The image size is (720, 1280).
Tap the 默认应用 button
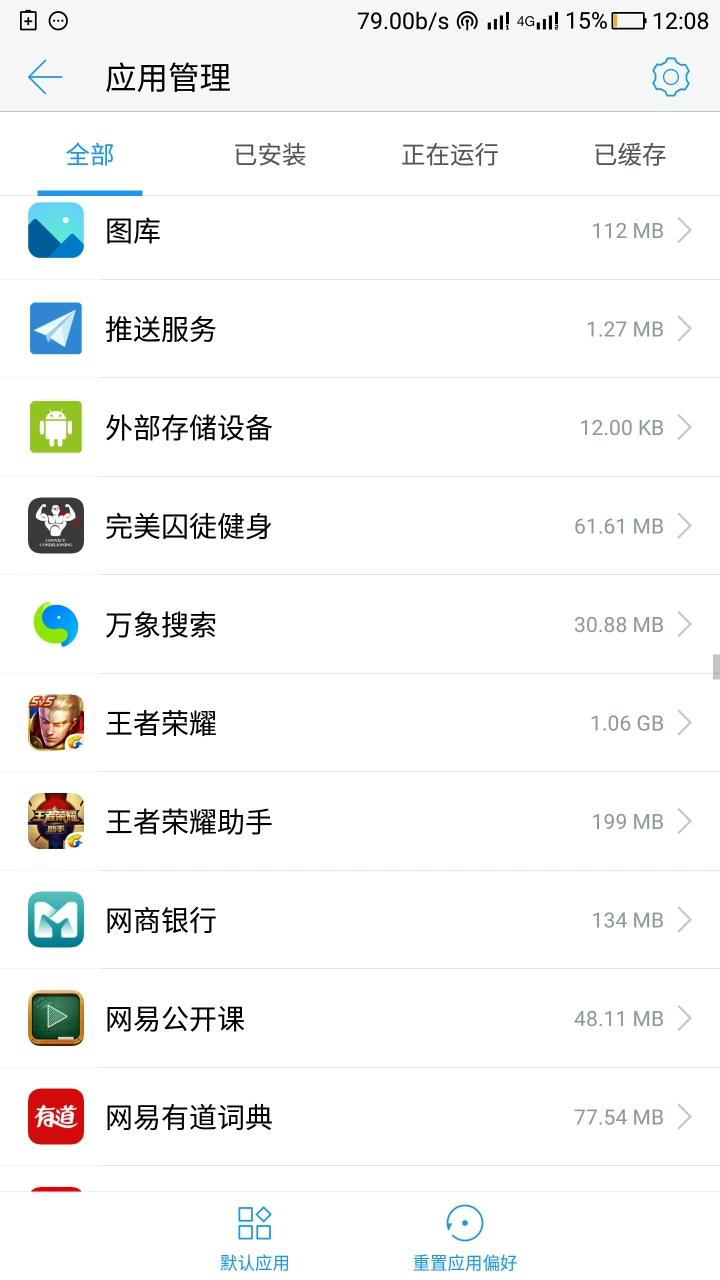click(x=255, y=1238)
